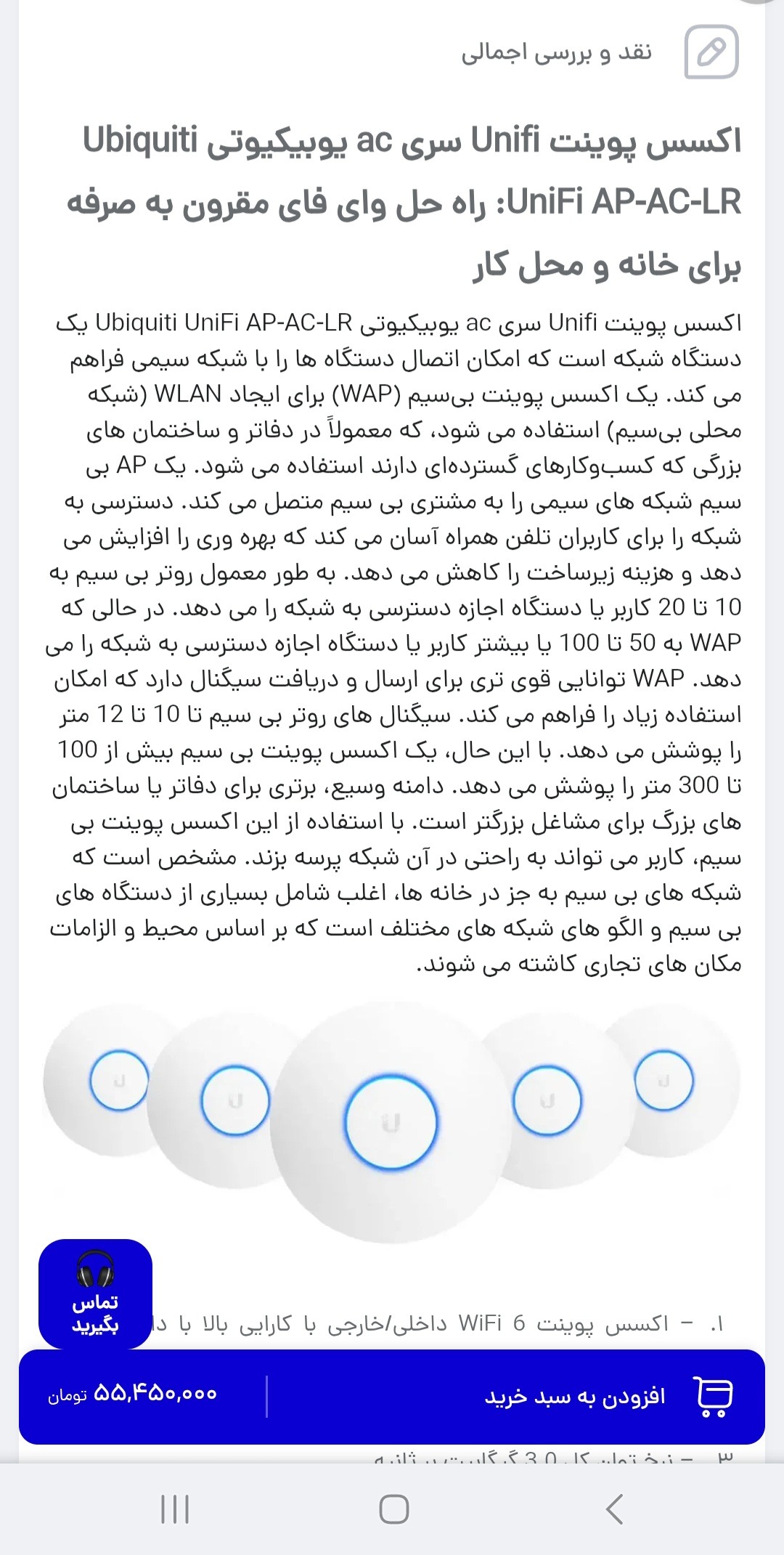784x1555 pixels.
Task: Go back with the system back arrow
Action: pos(614,1509)
